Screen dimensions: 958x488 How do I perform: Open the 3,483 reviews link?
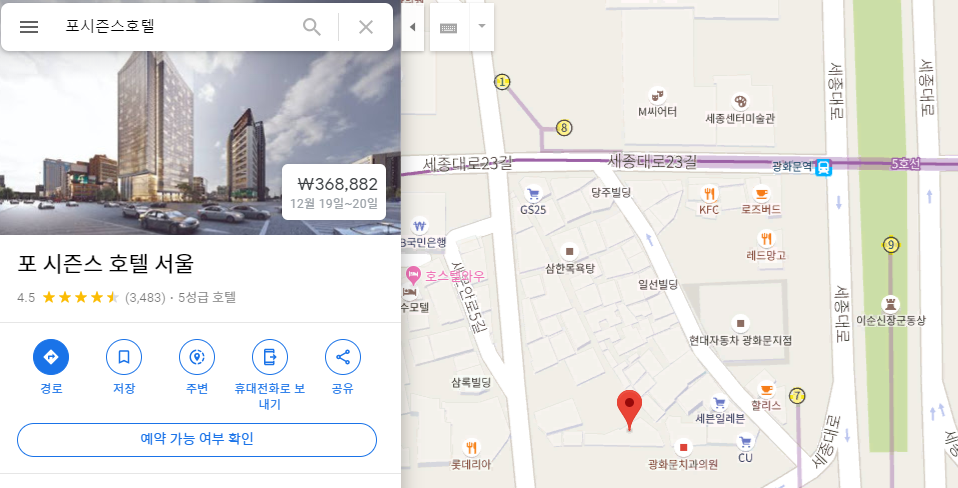pyautogui.click(x=145, y=297)
